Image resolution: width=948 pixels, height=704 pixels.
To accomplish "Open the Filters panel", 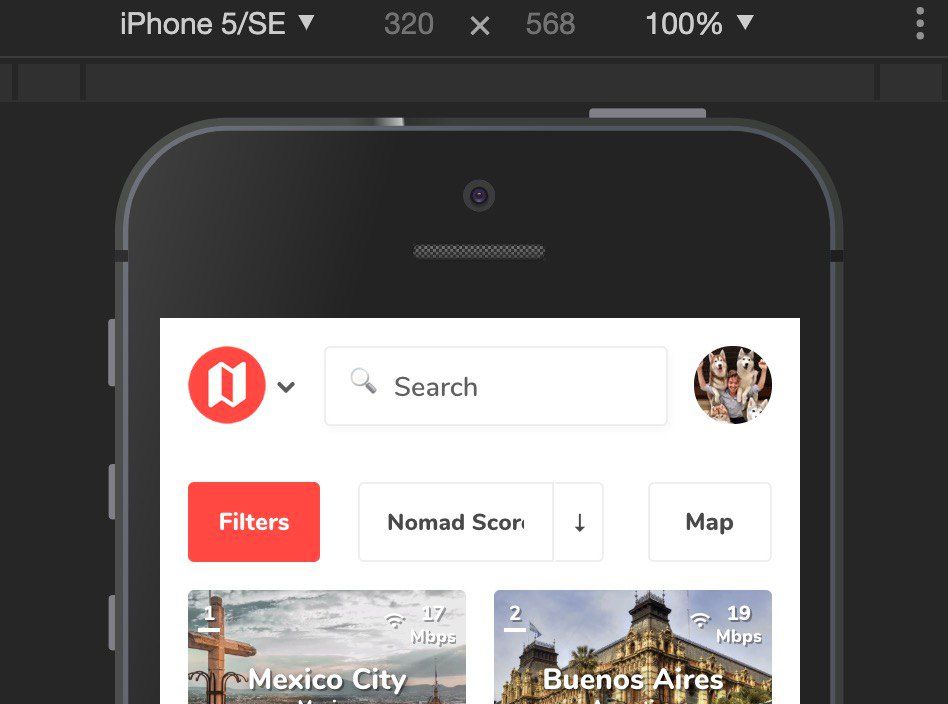I will tap(254, 522).
